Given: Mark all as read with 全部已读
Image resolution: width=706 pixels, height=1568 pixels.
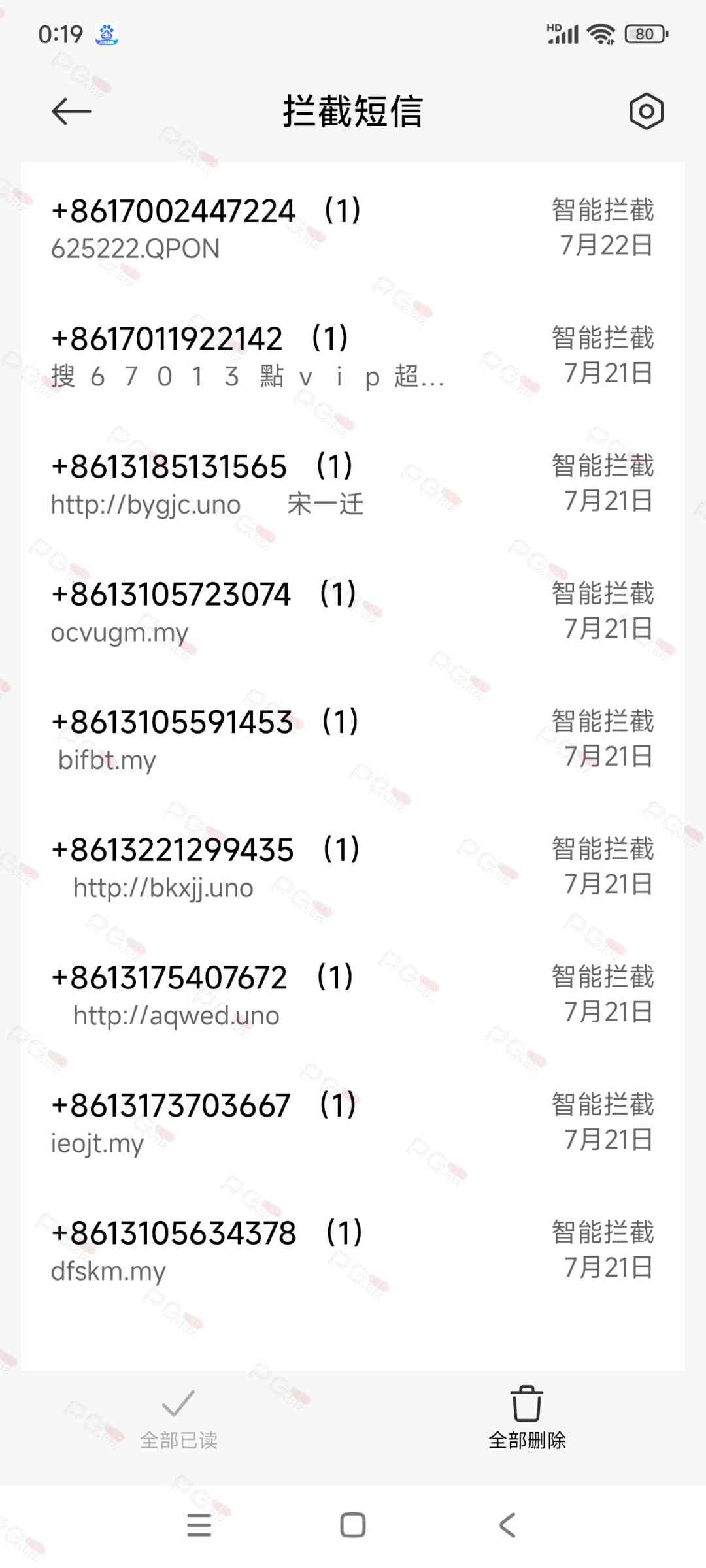Looking at the screenshot, I should (178, 1418).
